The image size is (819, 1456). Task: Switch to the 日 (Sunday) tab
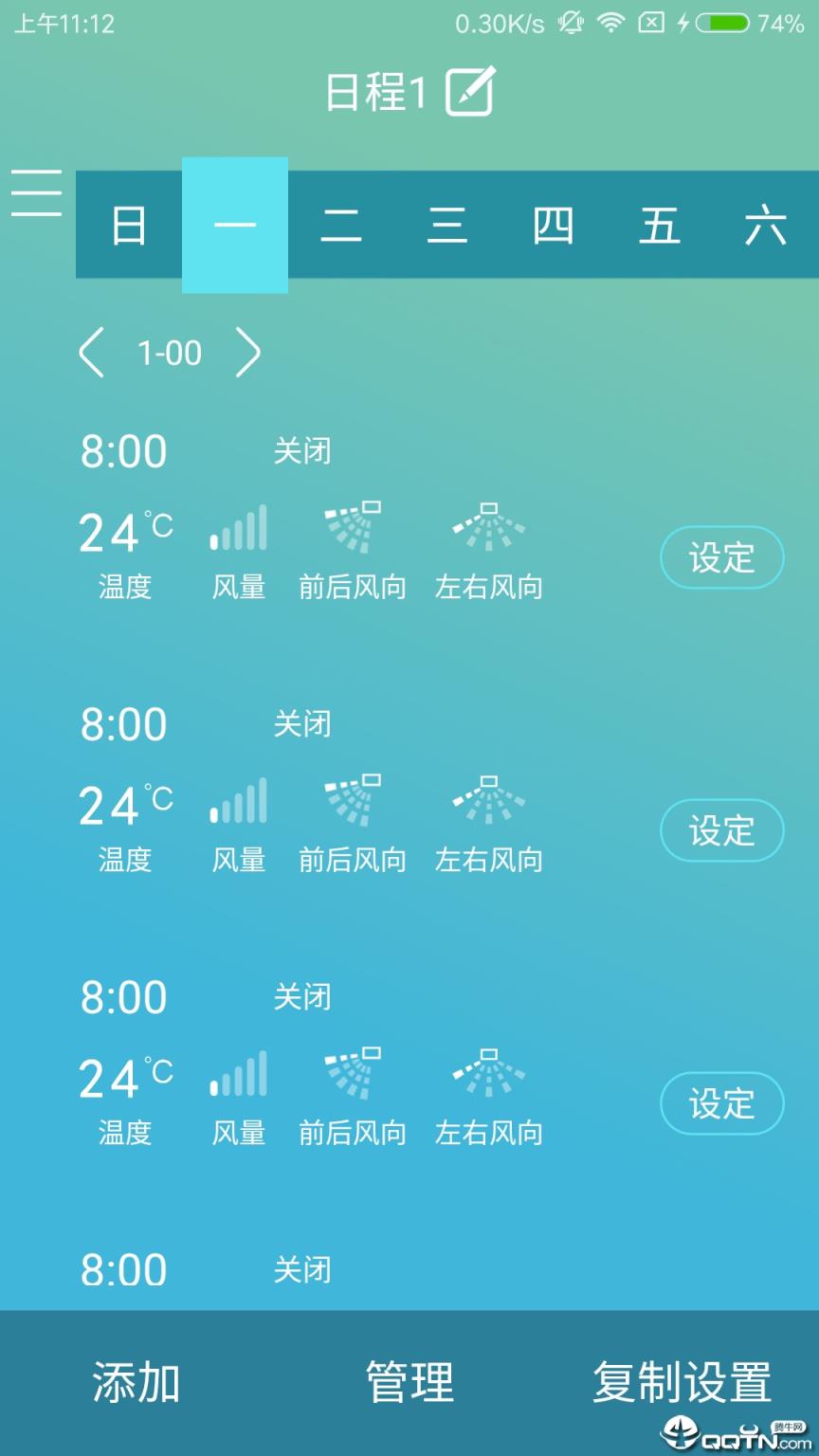(x=129, y=226)
